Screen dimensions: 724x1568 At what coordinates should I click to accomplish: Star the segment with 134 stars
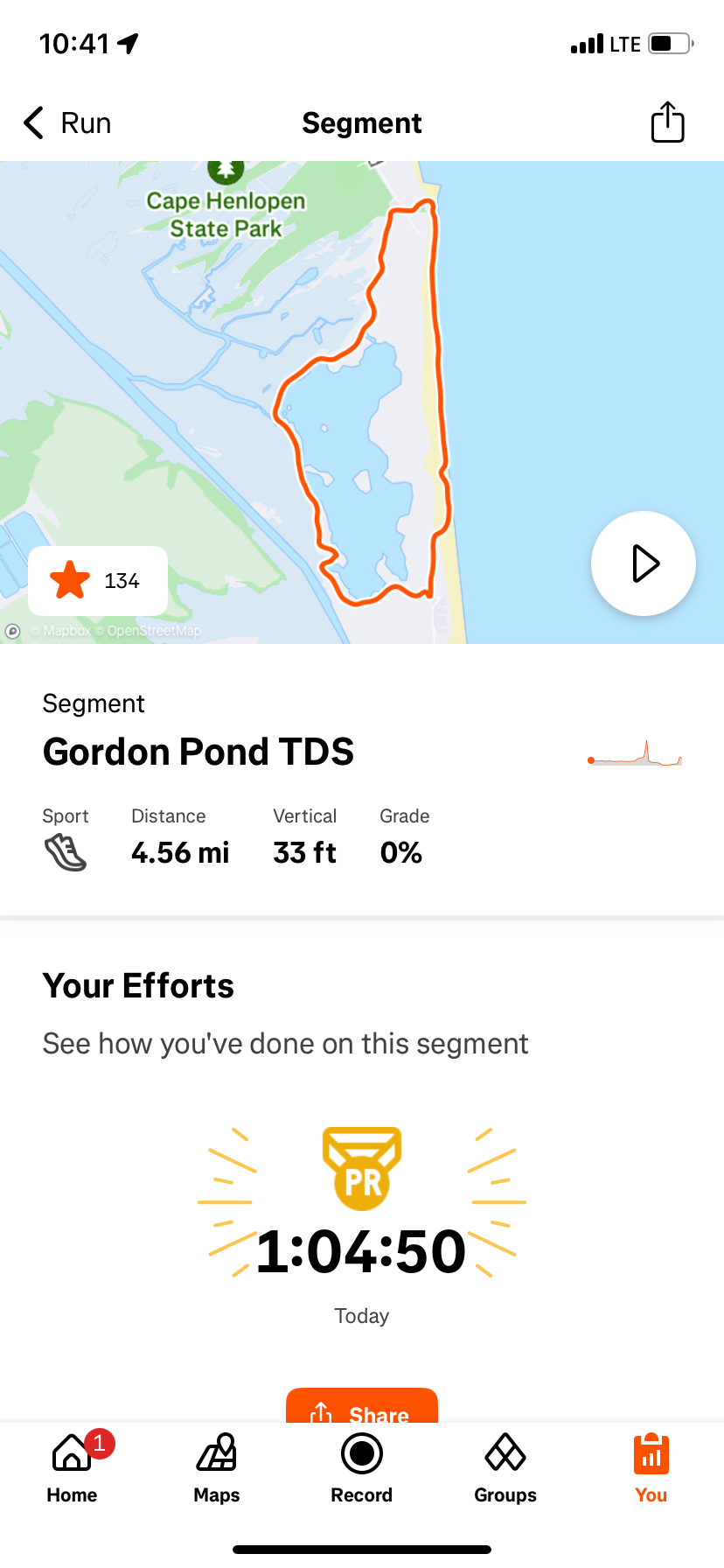click(98, 581)
